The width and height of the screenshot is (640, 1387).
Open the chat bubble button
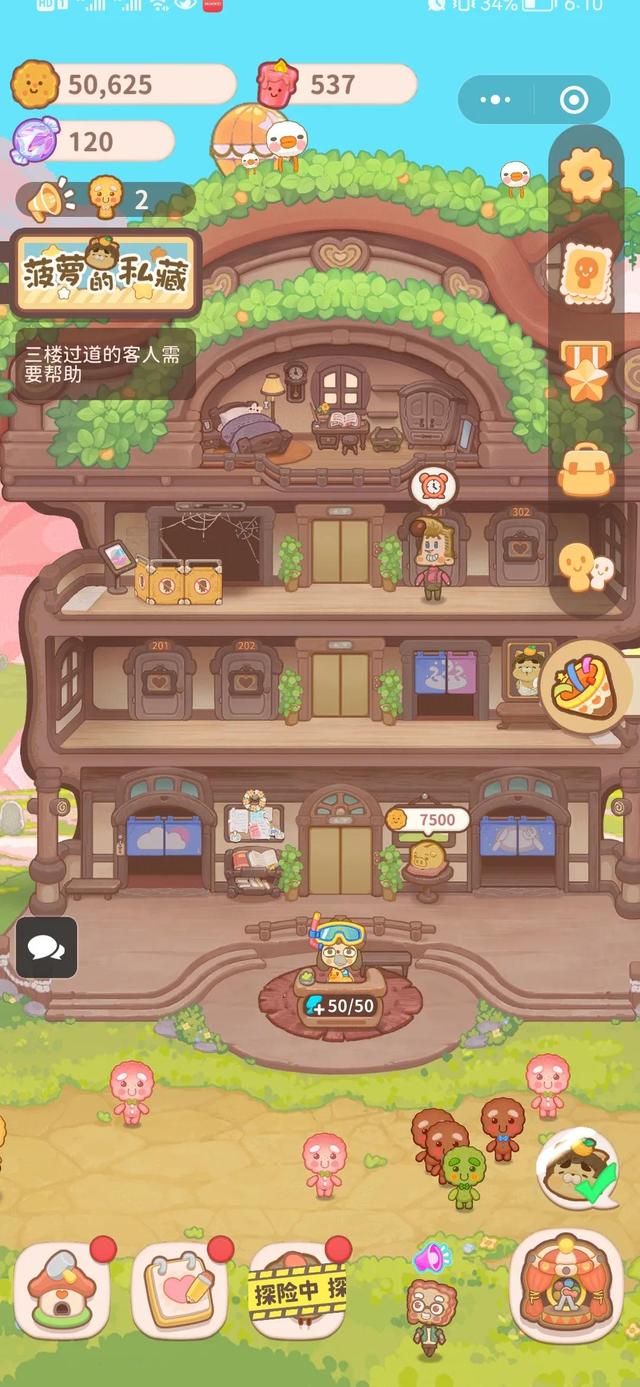[x=46, y=946]
